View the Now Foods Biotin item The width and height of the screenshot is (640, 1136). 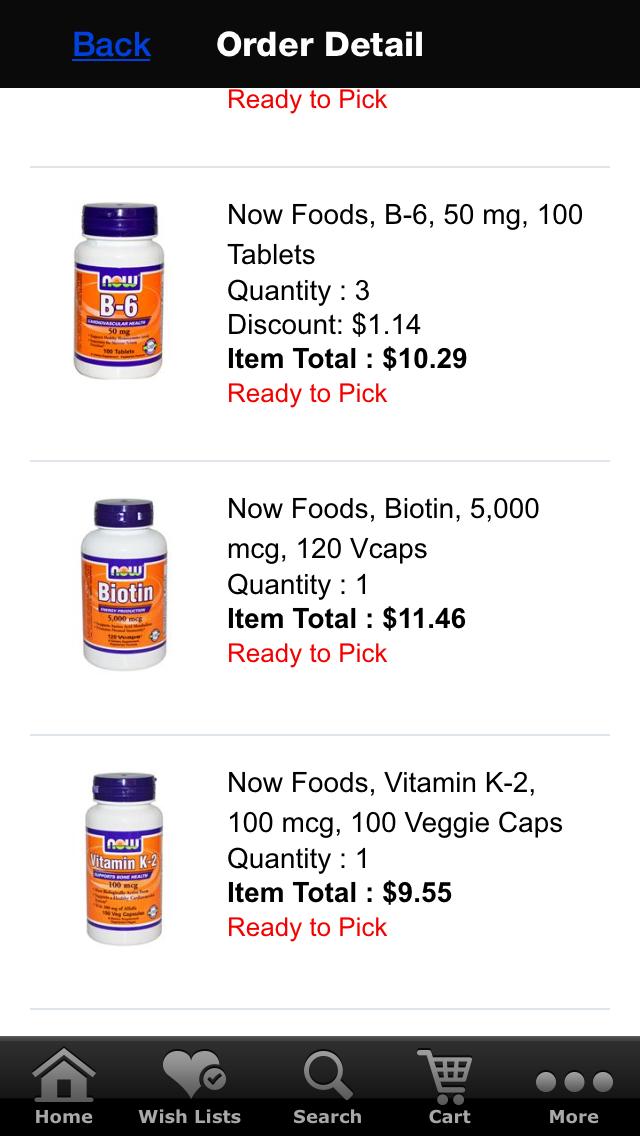coord(383,528)
